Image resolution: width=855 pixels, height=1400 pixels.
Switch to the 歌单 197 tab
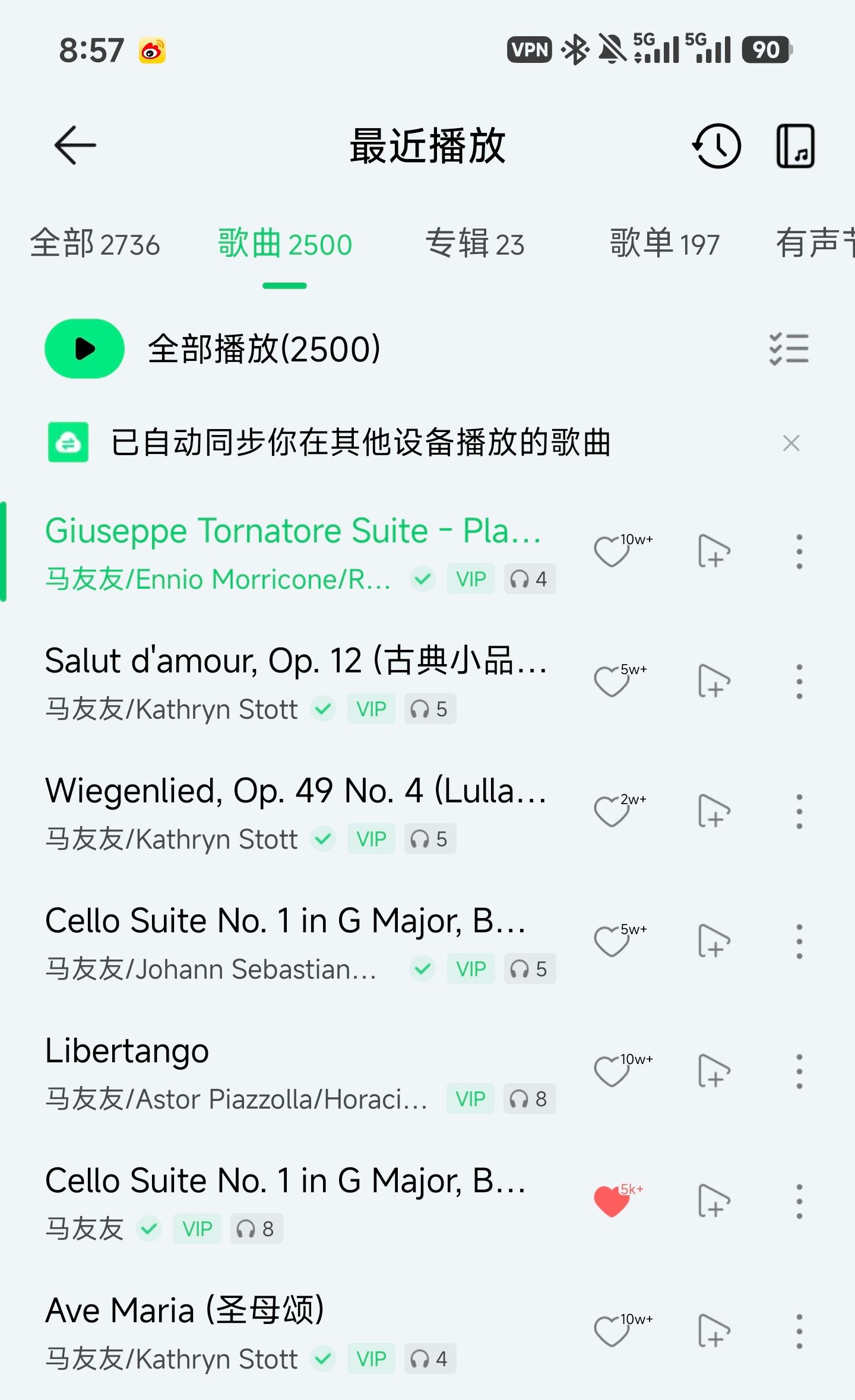664,244
